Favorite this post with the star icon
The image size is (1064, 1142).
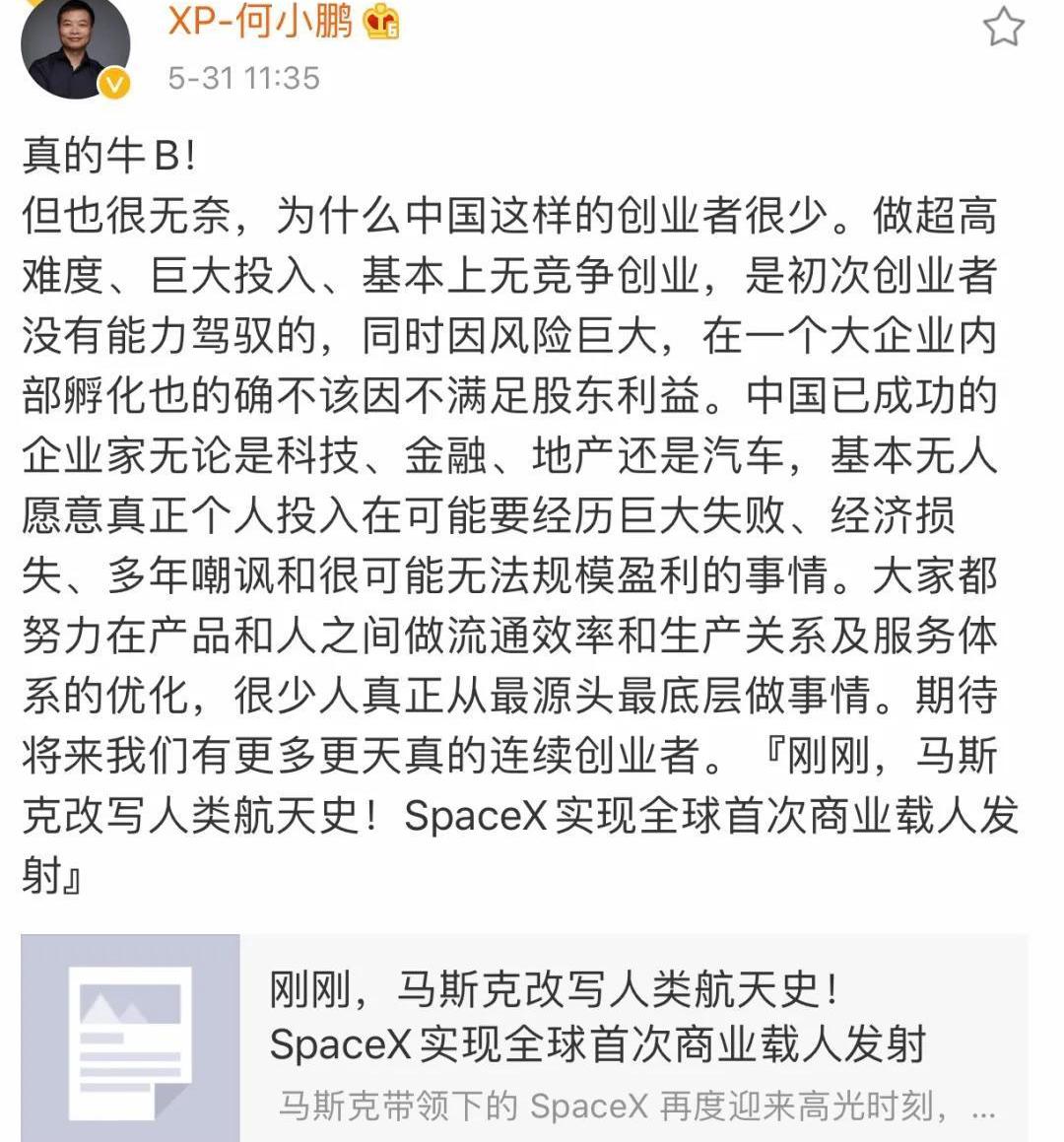[1003, 26]
